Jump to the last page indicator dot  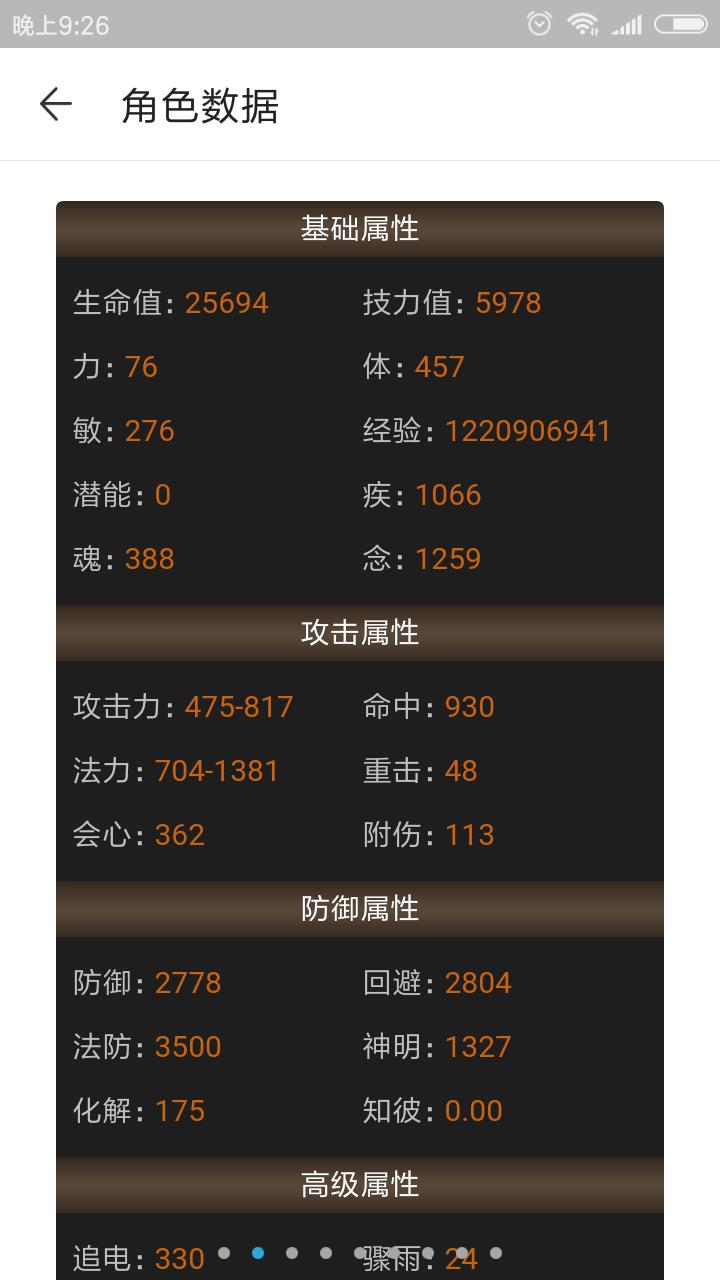(496, 1253)
